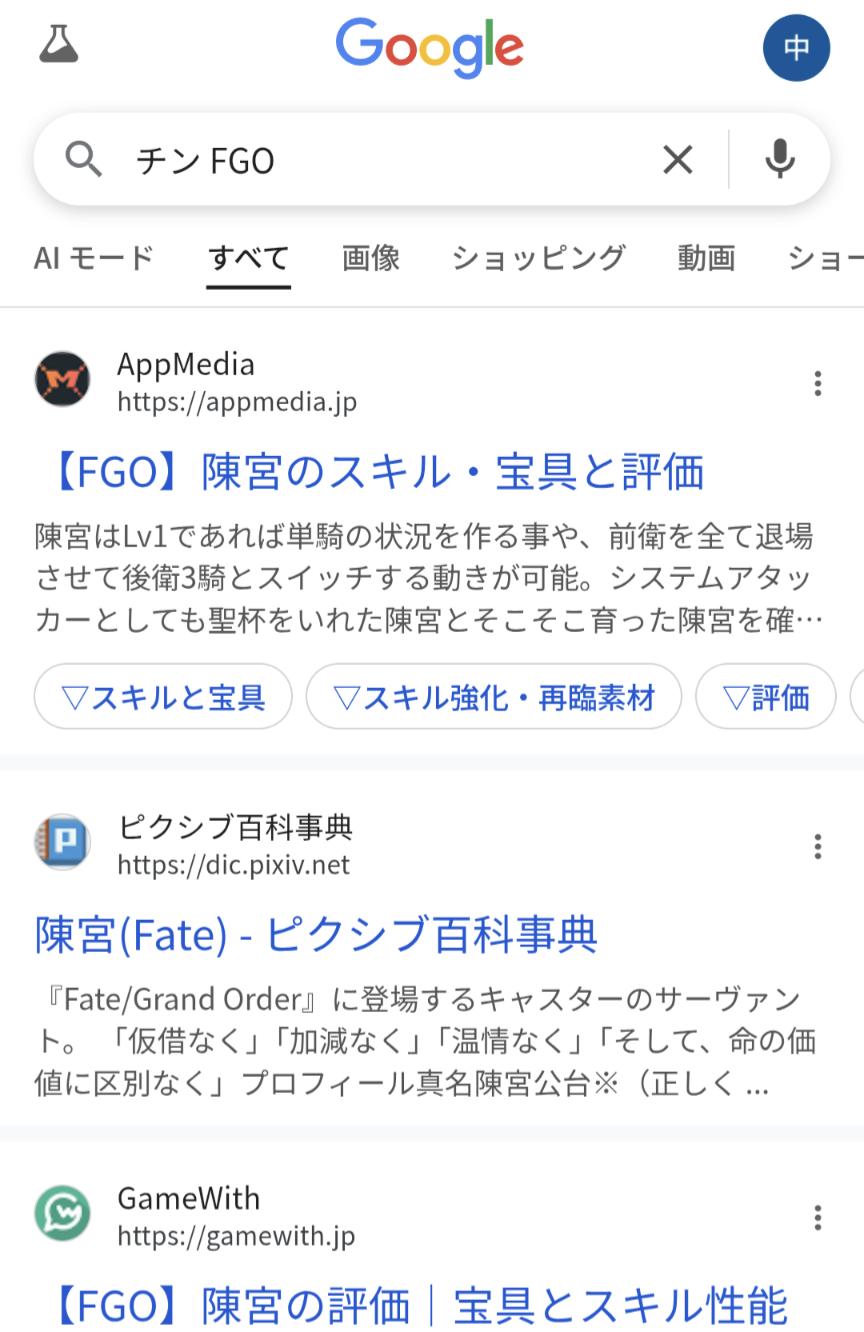Open 陳宮(Fate) - ピクシブ百科事典 result
This screenshot has height=1332, width=864.
pyautogui.click(x=317, y=935)
